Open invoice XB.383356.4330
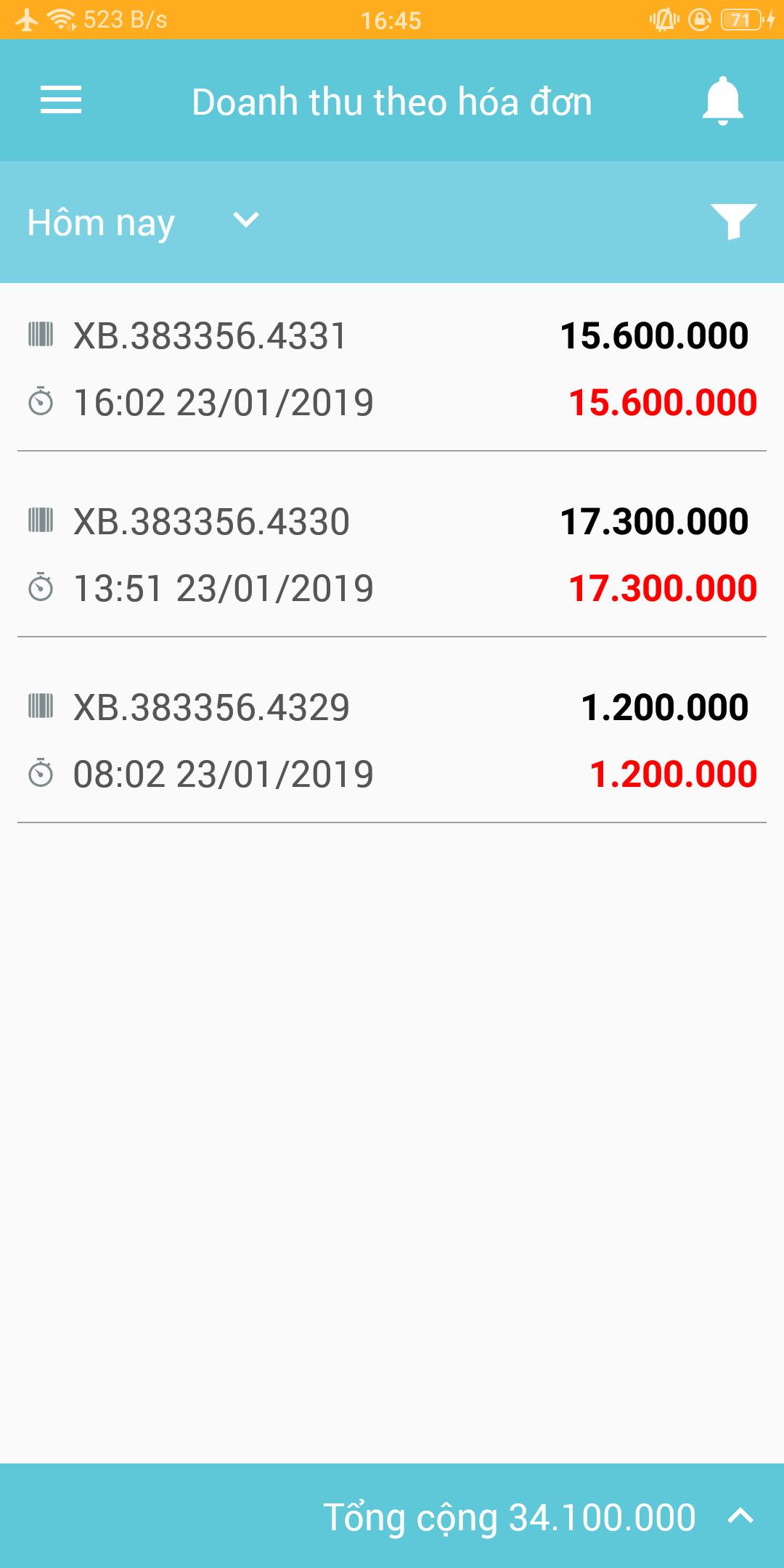Viewport: 784px width, 1568px height. click(392, 555)
